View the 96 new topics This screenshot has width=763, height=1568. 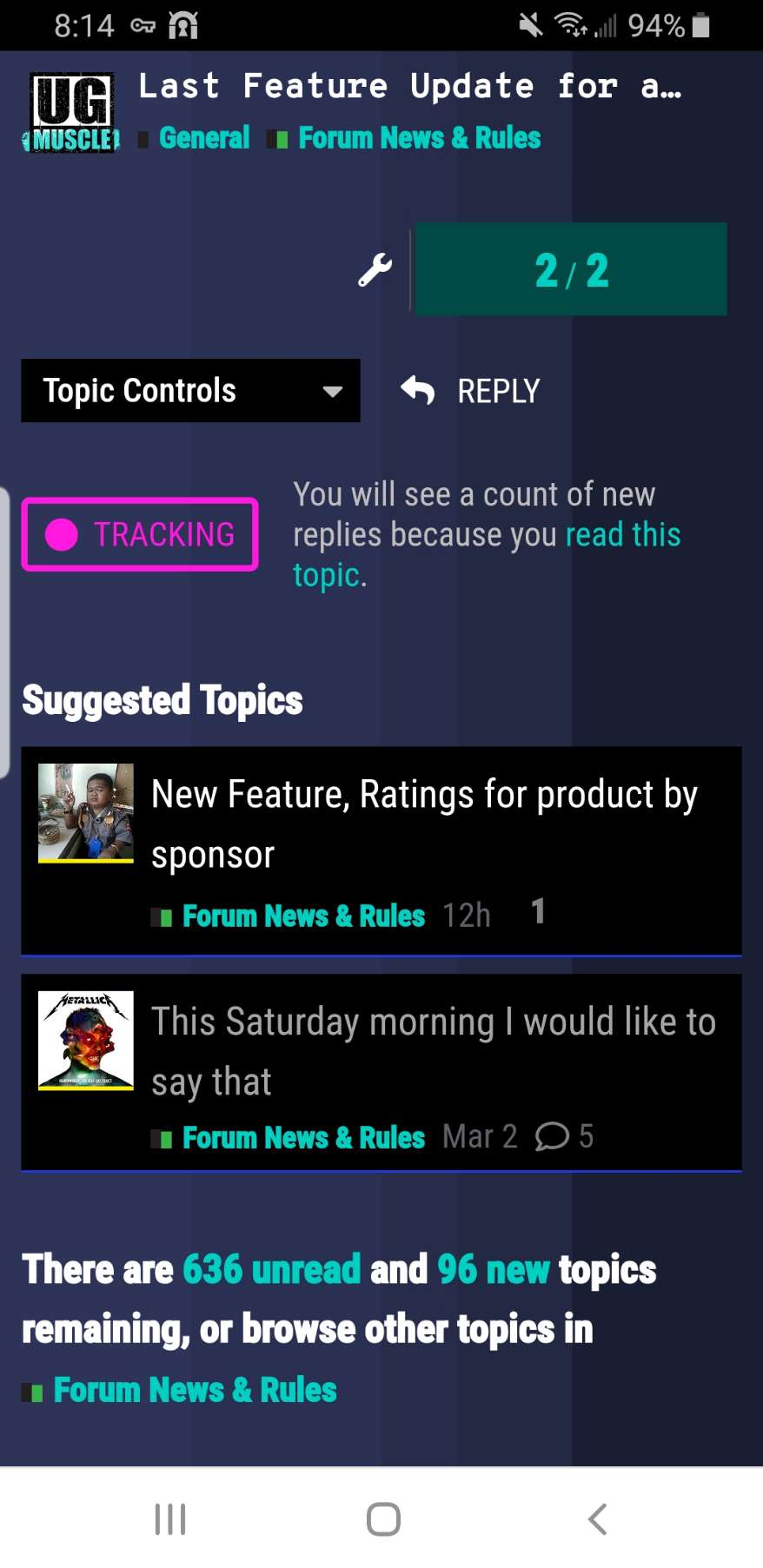(493, 1270)
